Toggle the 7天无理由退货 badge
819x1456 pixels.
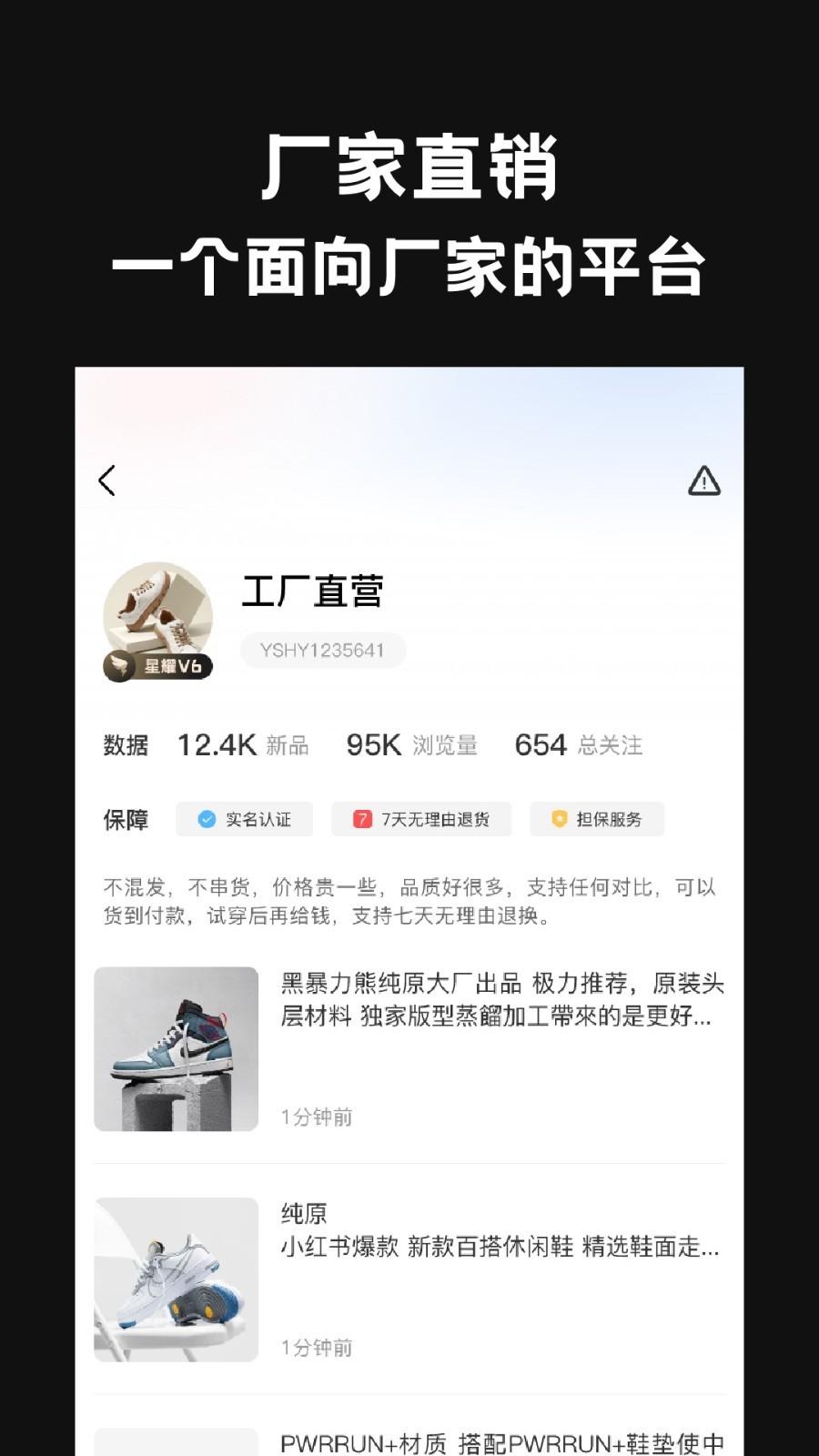(x=420, y=819)
